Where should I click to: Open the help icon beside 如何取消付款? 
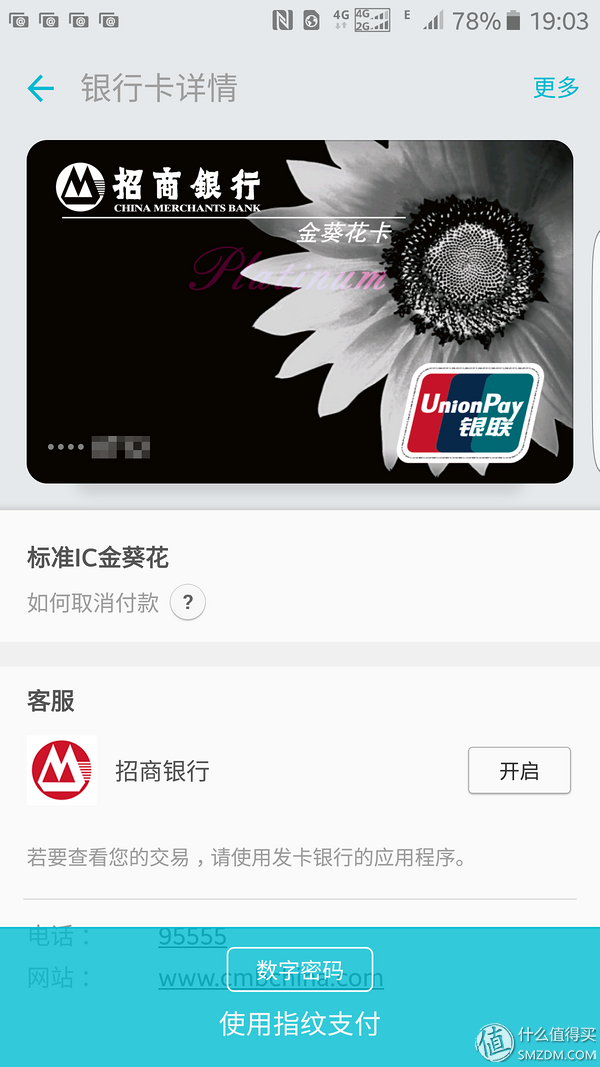coord(188,603)
